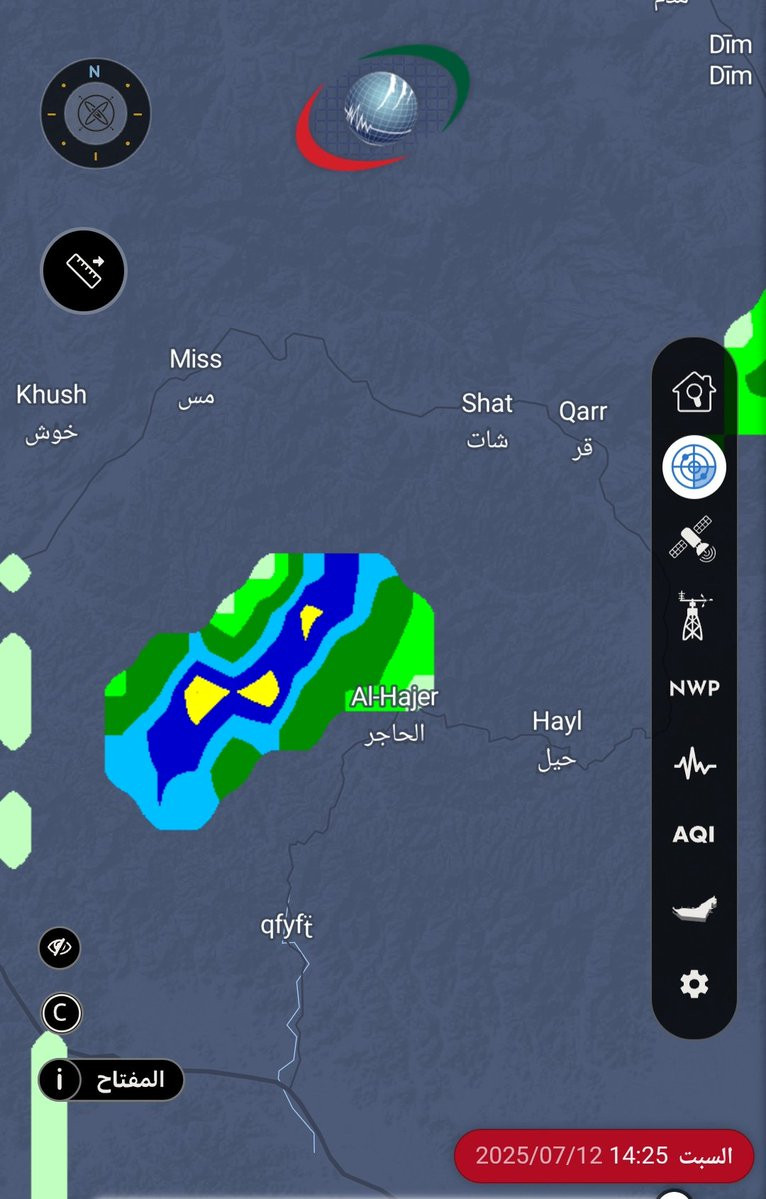Tap the UAE map outline icon
Image resolution: width=766 pixels, height=1199 pixels.
[x=694, y=909]
